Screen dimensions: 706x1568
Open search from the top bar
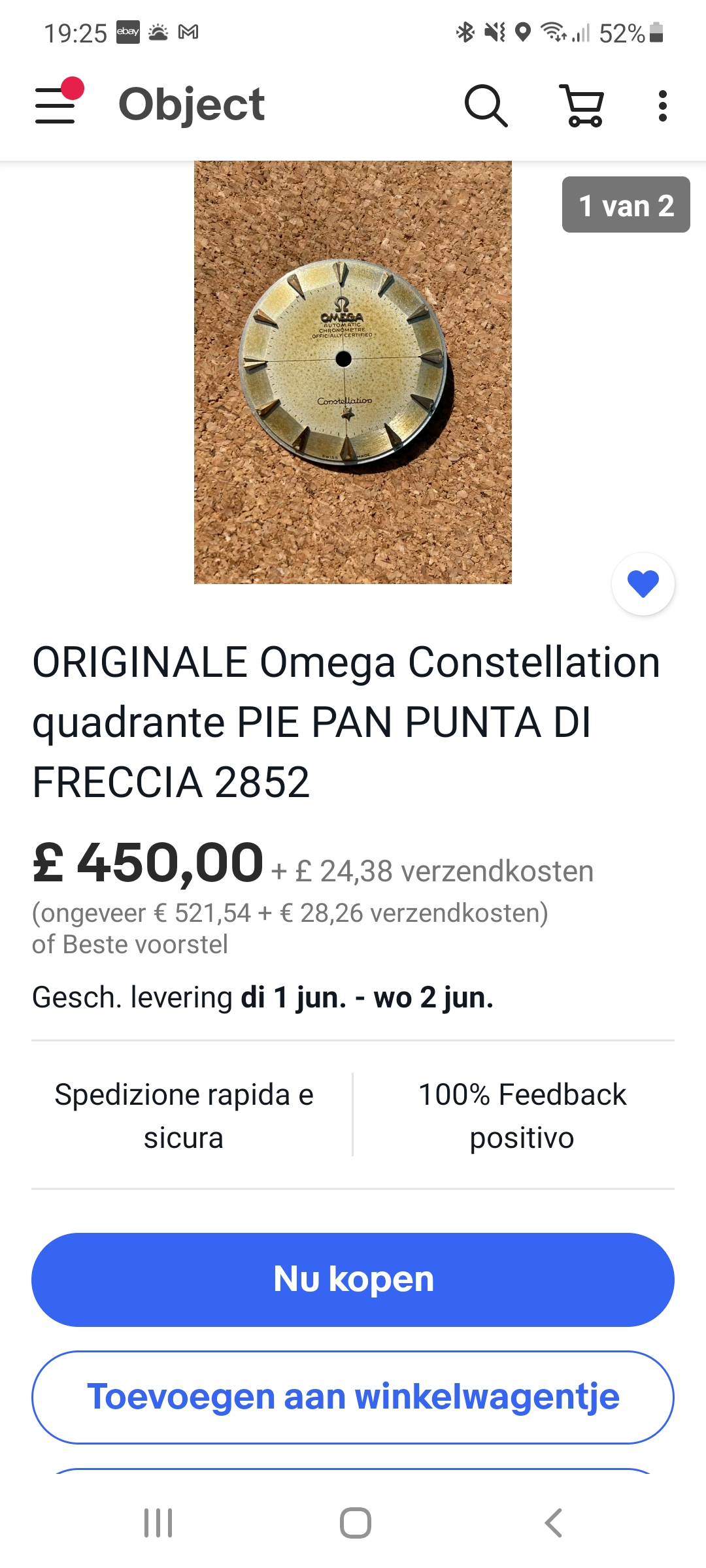[486, 105]
